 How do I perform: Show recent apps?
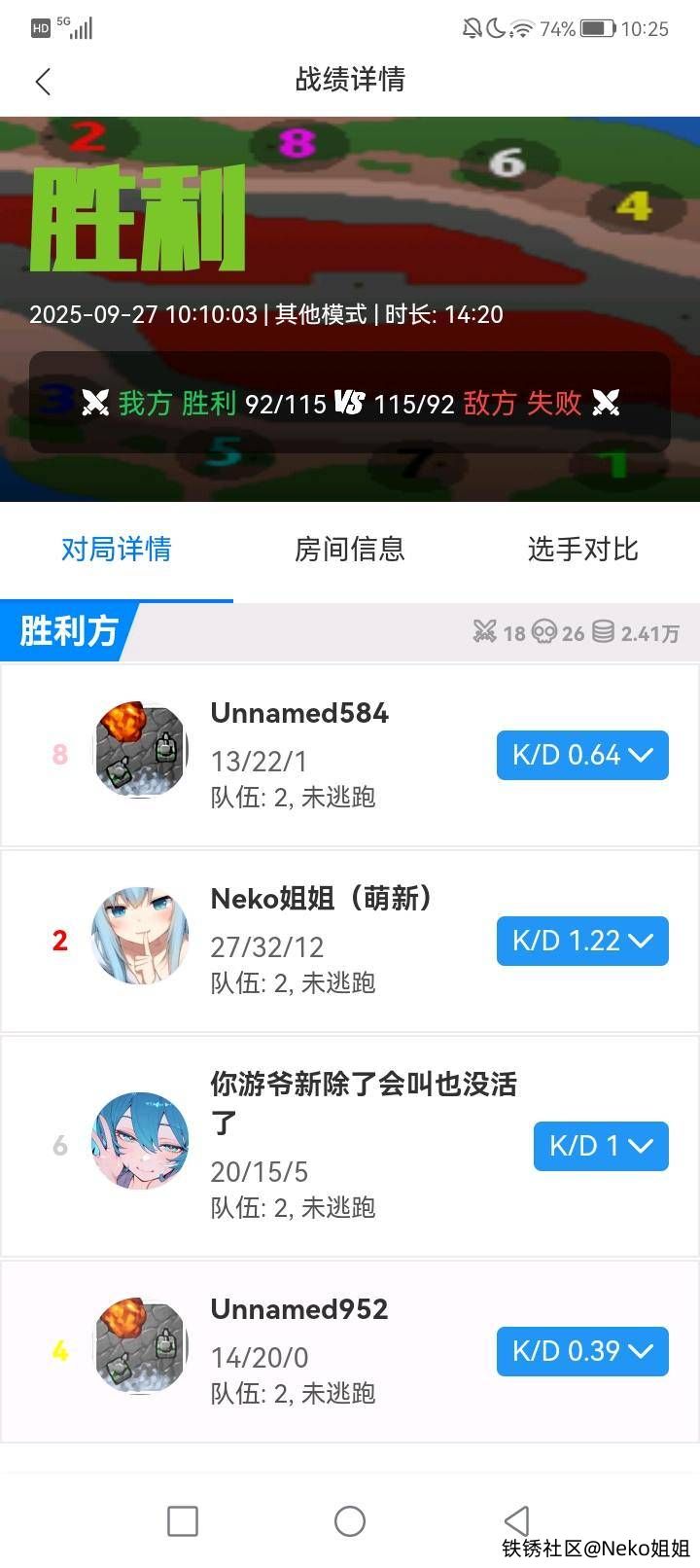183,1520
